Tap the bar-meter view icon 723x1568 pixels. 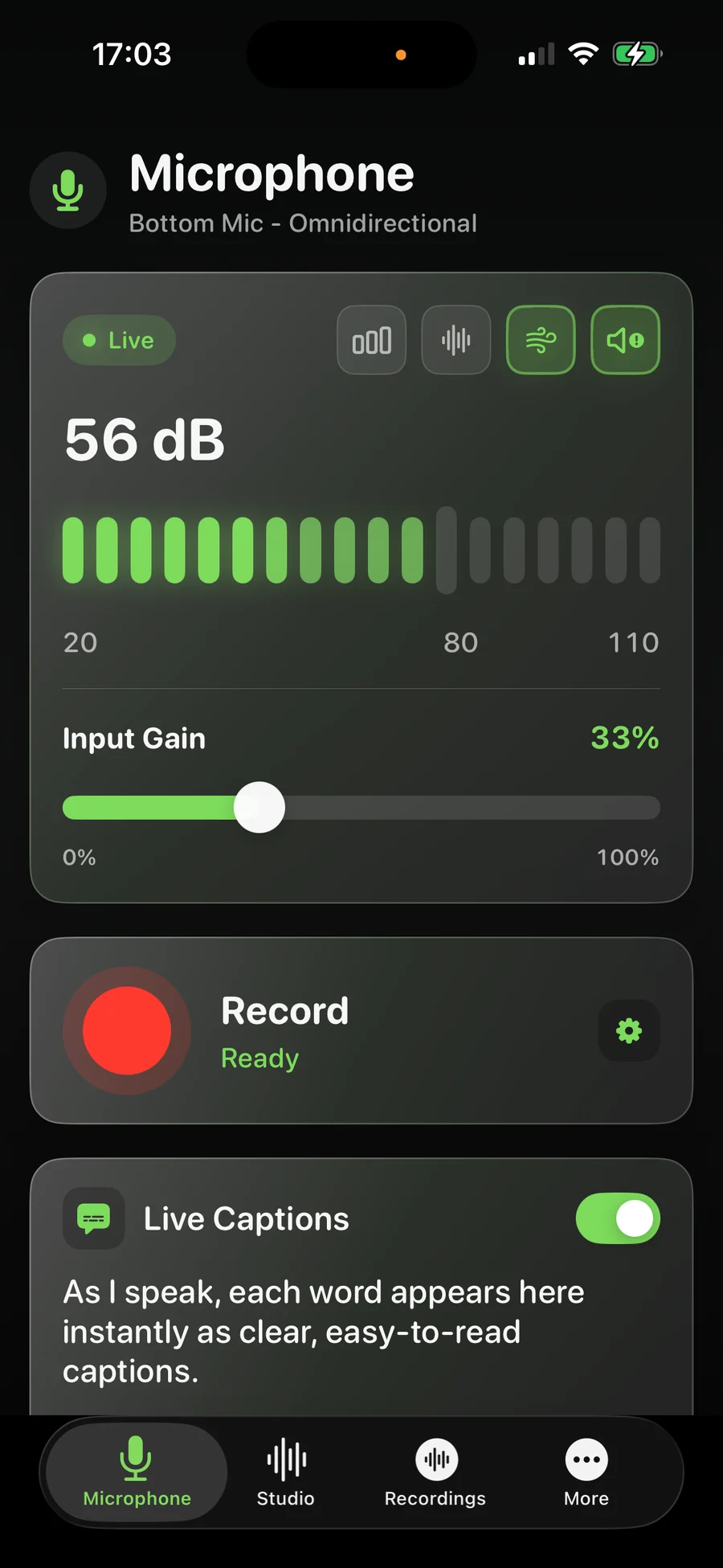pyautogui.click(x=372, y=340)
